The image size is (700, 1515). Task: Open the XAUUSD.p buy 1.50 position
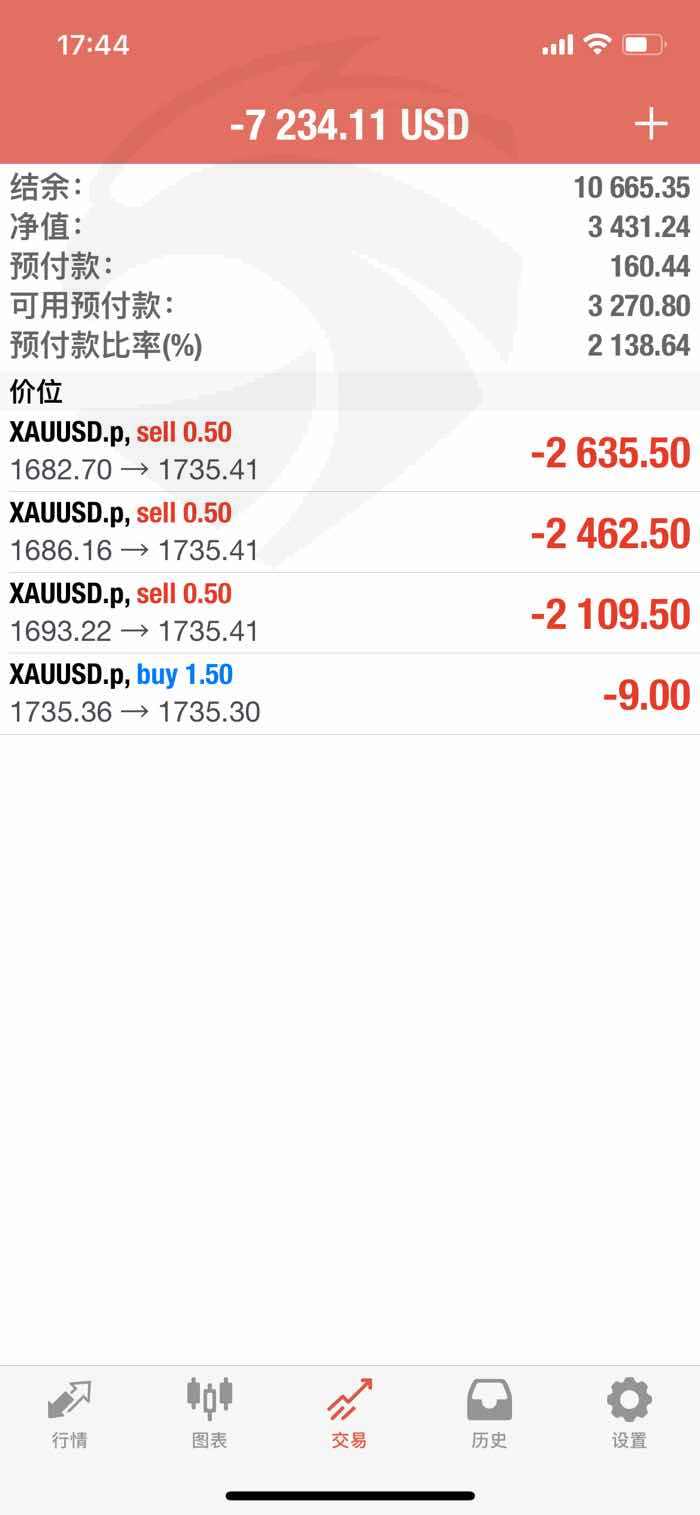(350, 694)
